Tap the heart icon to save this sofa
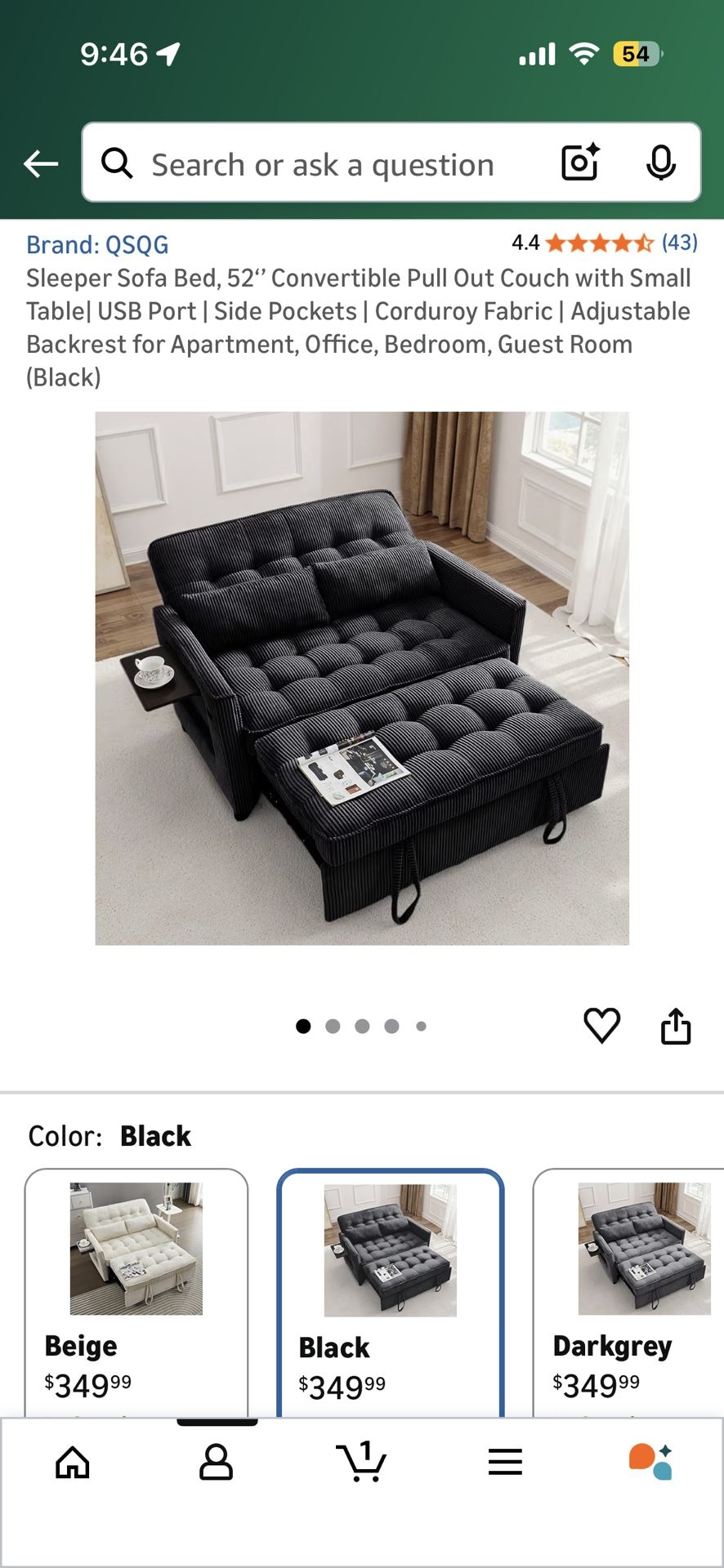 coord(602,1026)
